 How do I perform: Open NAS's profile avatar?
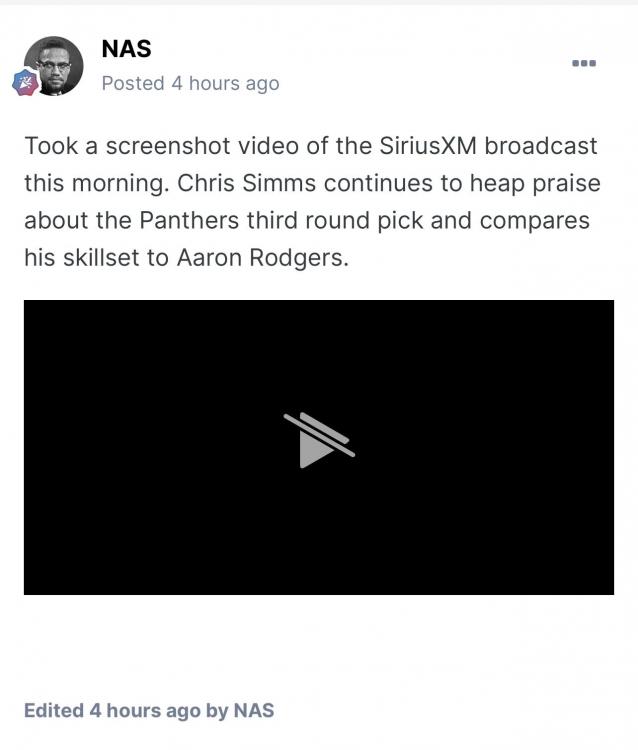(53, 66)
